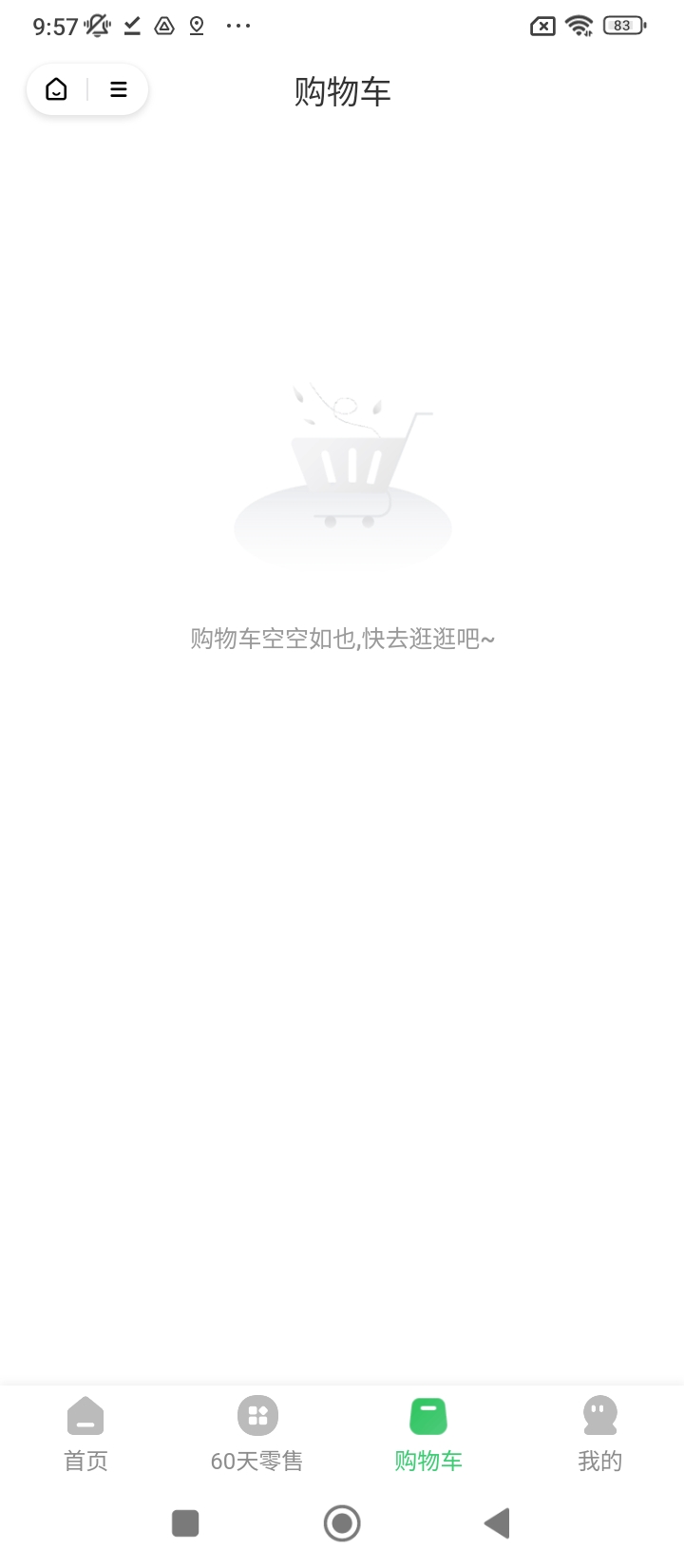
Task: Select the 购物车 tab
Action: [x=427, y=1434]
